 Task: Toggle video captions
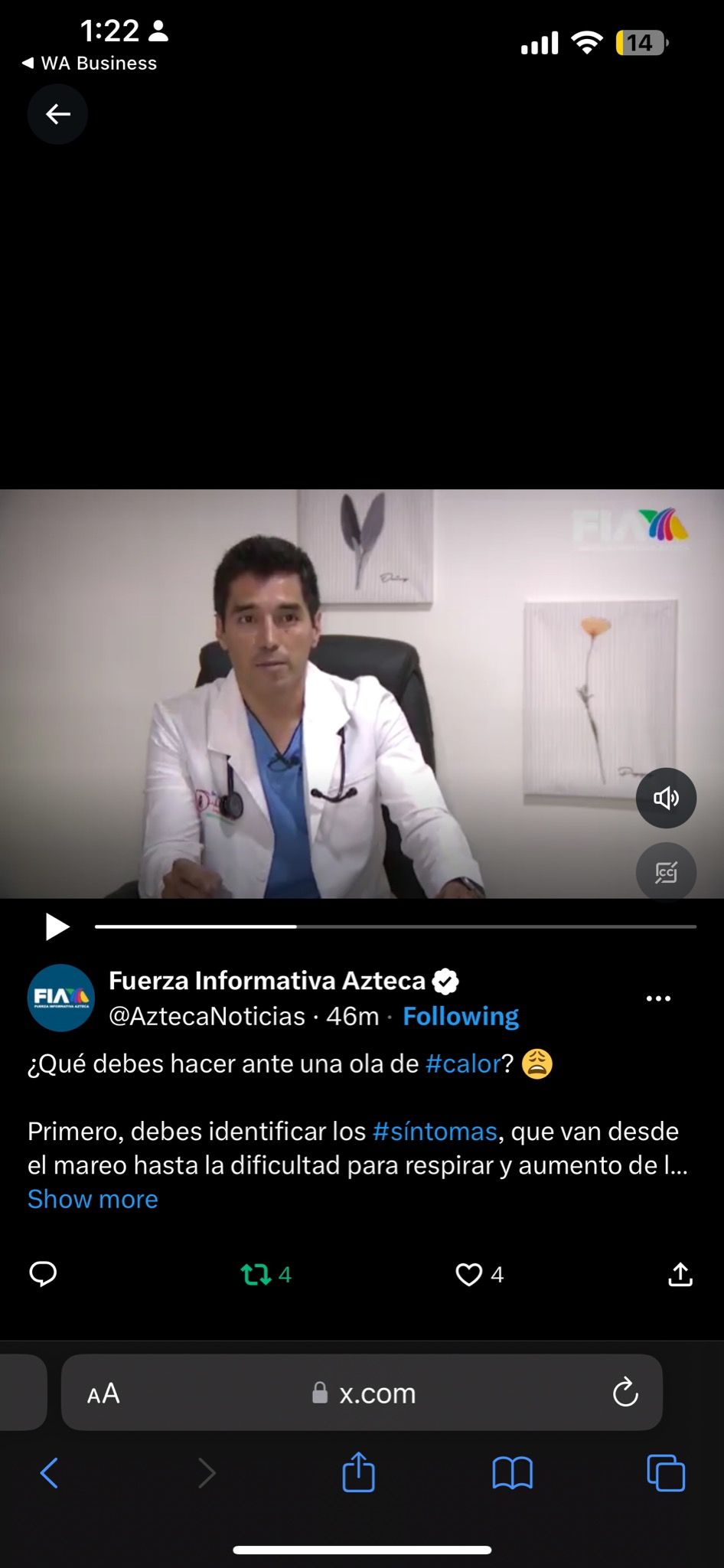pyautogui.click(x=666, y=872)
